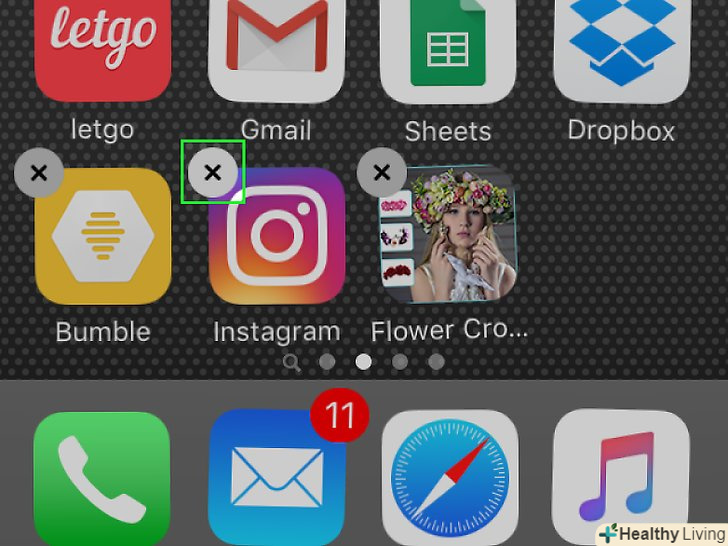This screenshot has height=546, width=728.
Task: Remove the Bumble app via its X
Action: [x=38, y=173]
